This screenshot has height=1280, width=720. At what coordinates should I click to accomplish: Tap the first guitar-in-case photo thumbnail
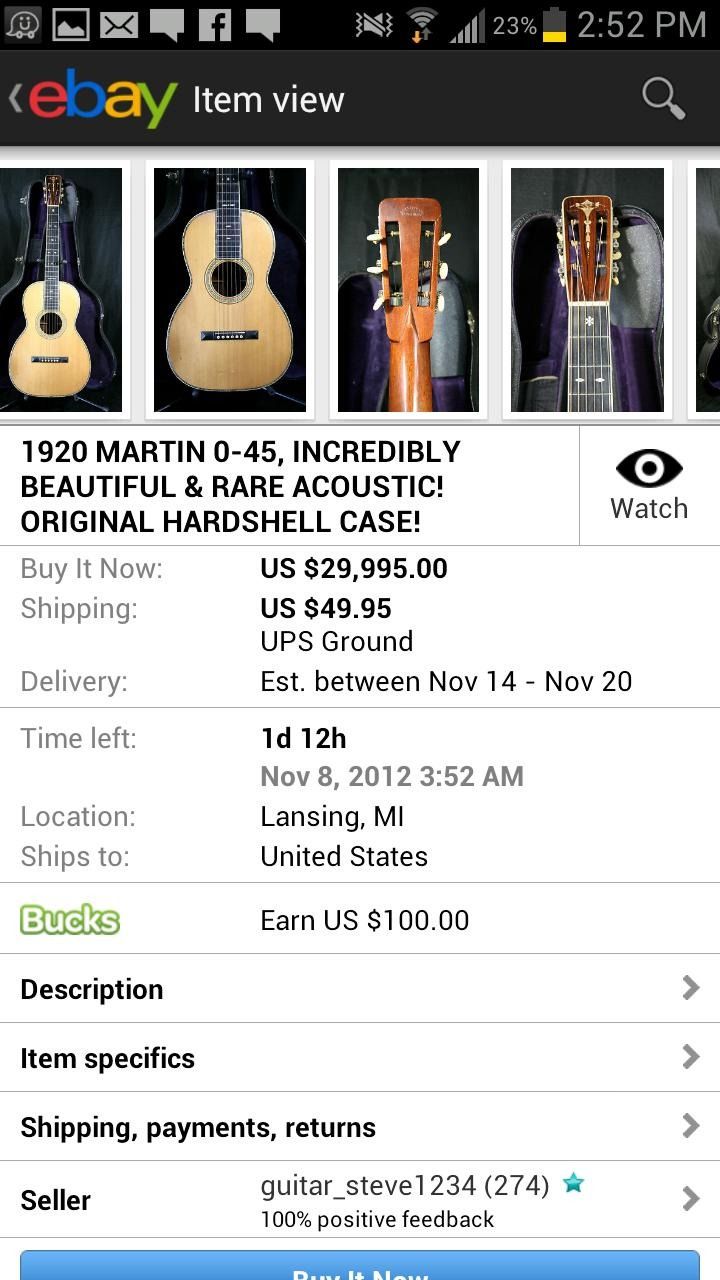coord(62,288)
